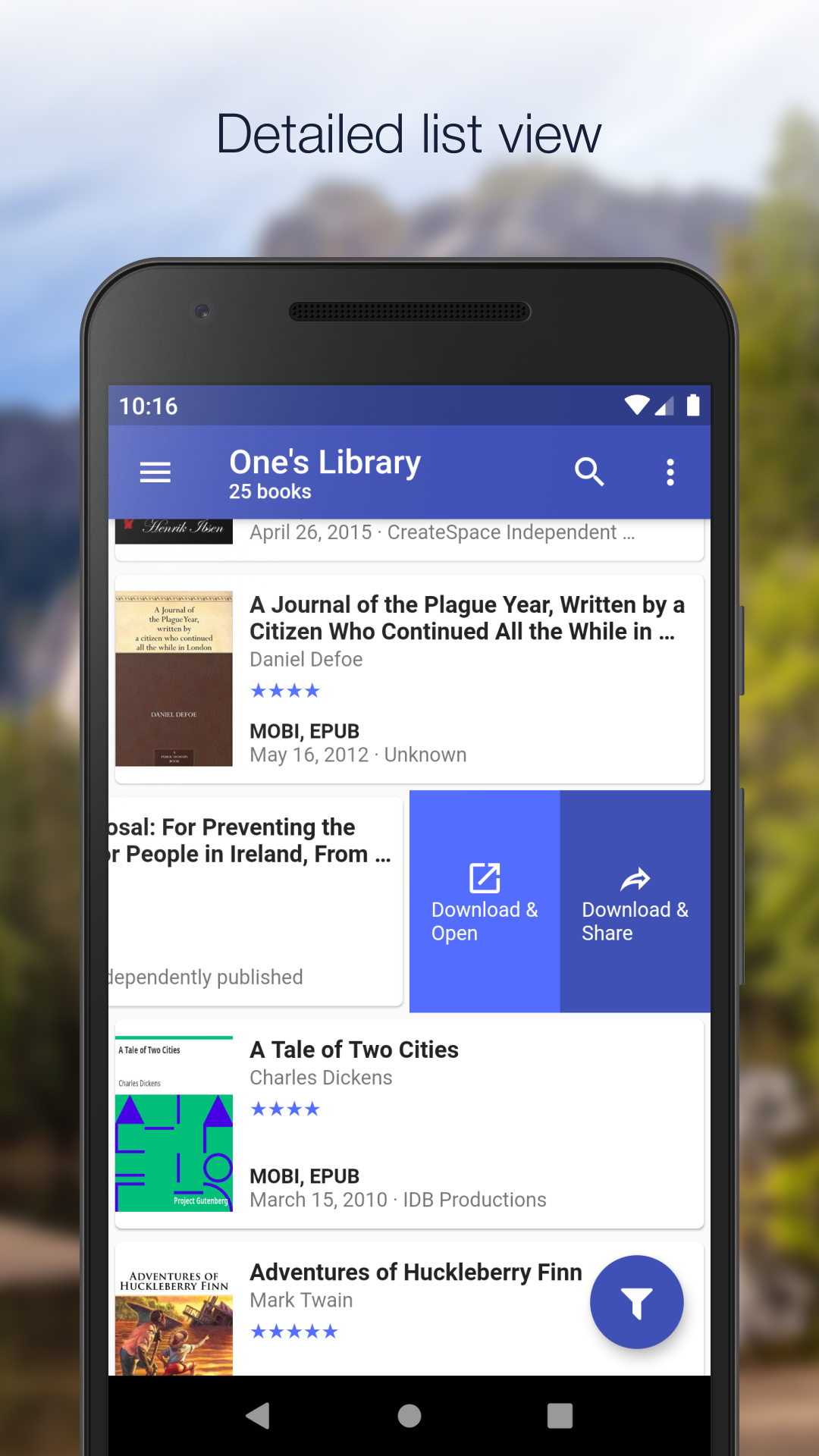Expand the truncated Plague Year title
This screenshot has width=819, height=1456.
[466, 618]
